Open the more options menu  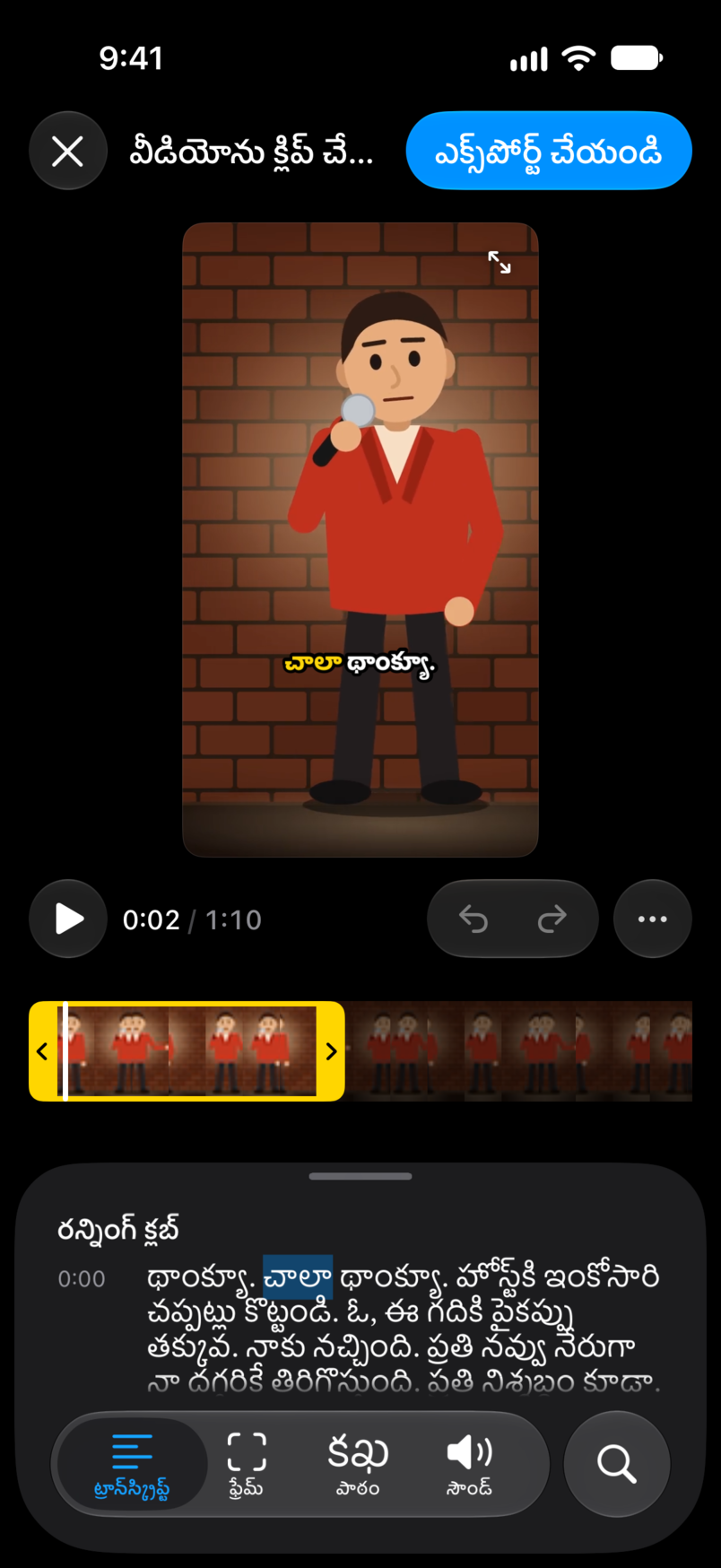click(x=652, y=919)
